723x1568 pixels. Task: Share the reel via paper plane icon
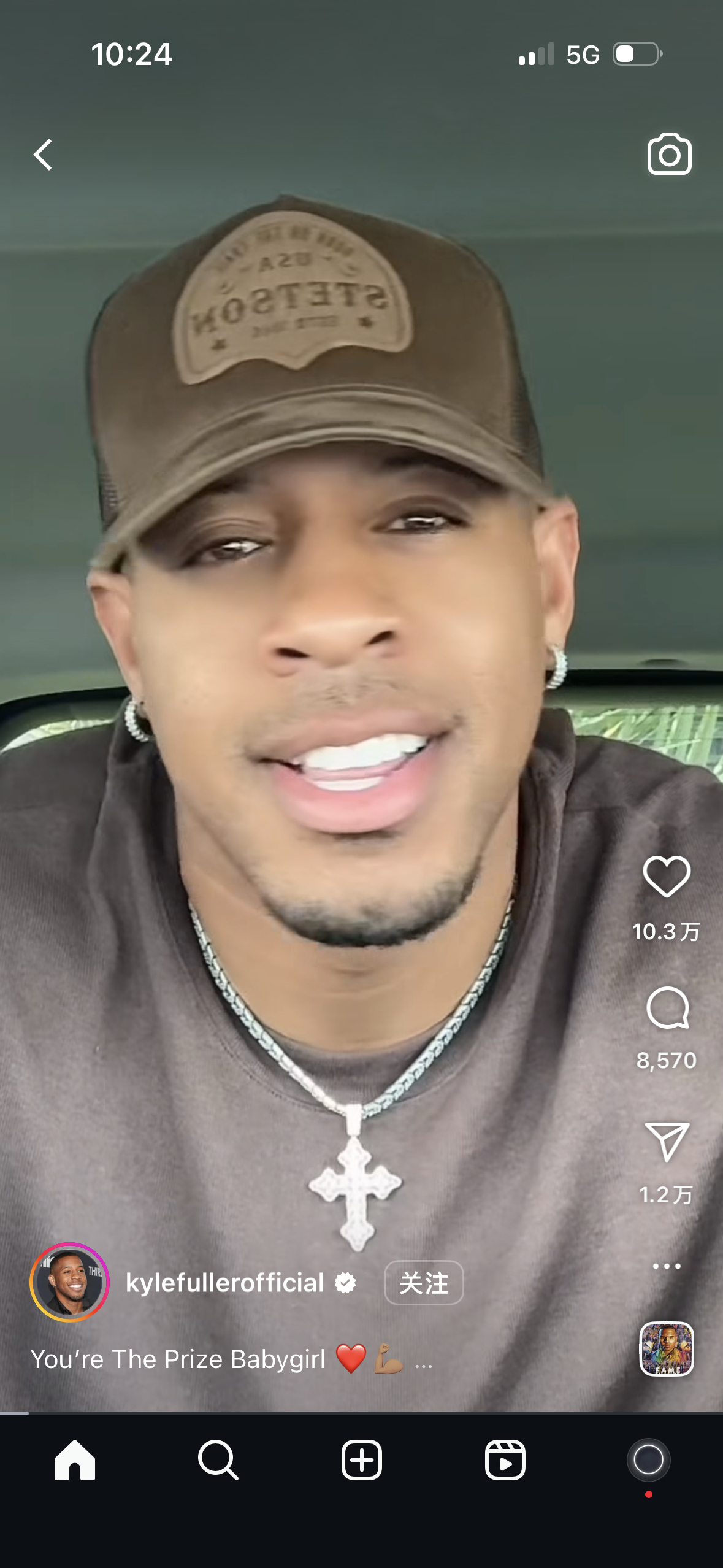click(667, 1142)
